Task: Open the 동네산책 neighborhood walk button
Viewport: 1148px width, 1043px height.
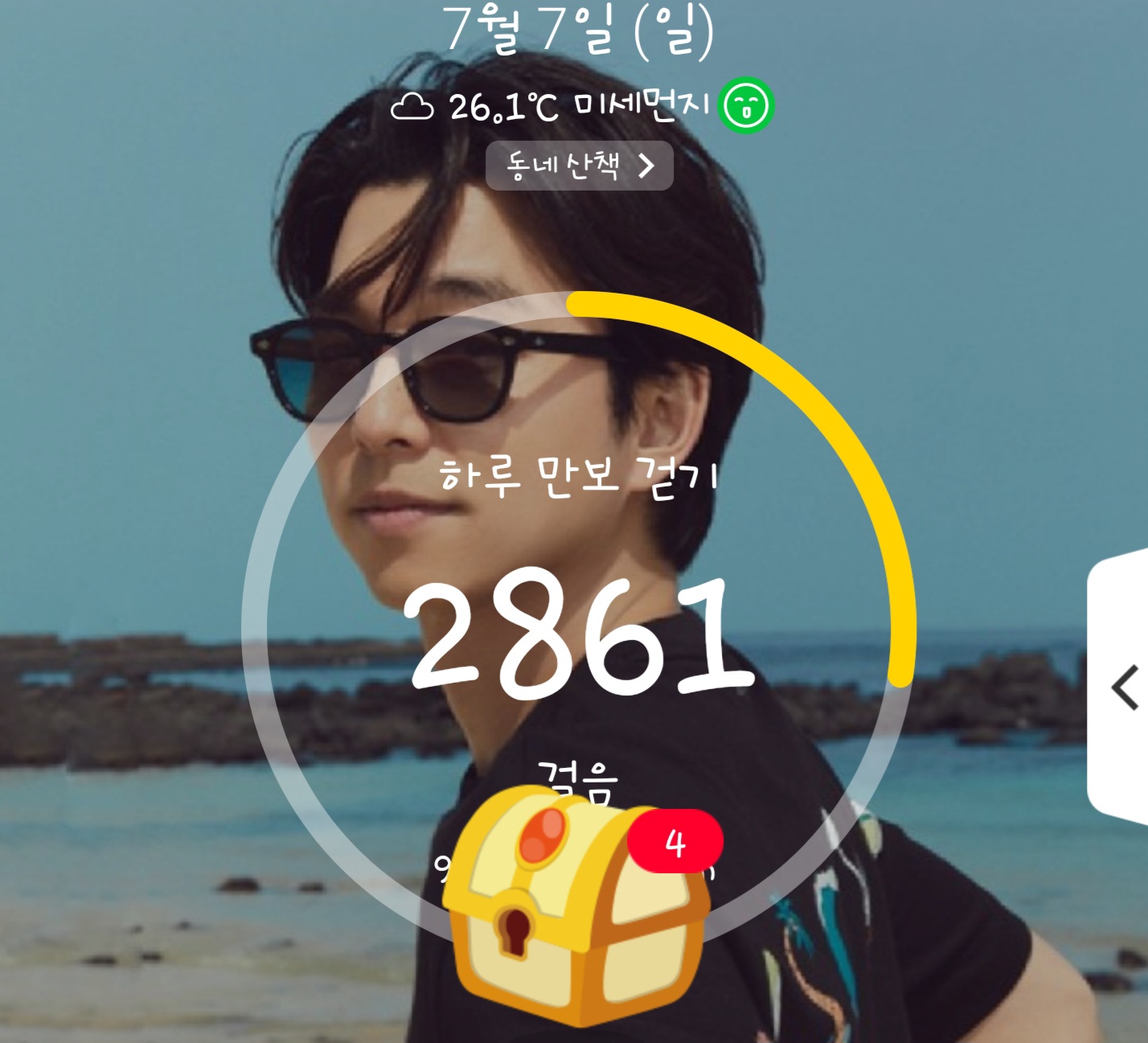Action: coord(579,166)
